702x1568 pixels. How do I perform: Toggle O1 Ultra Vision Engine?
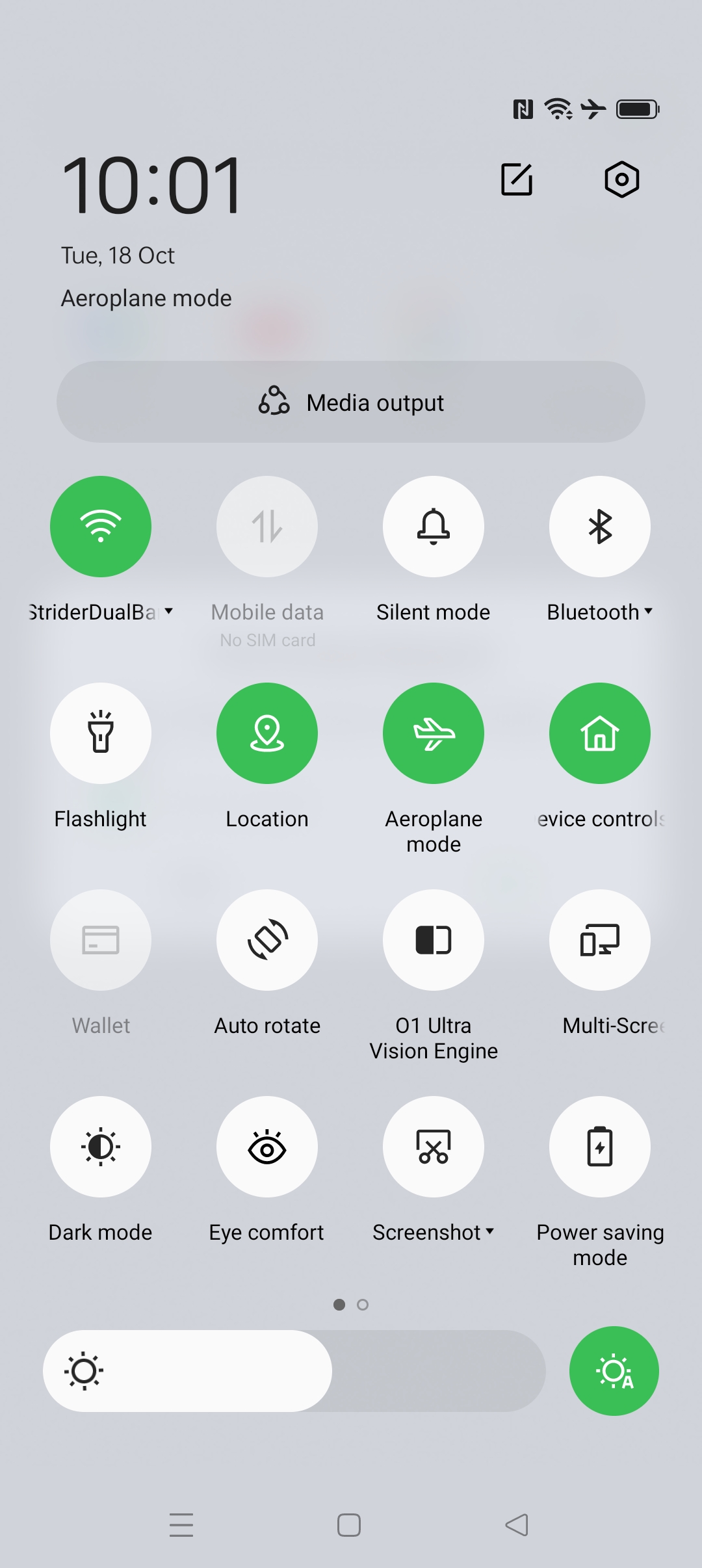coord(434,940)
